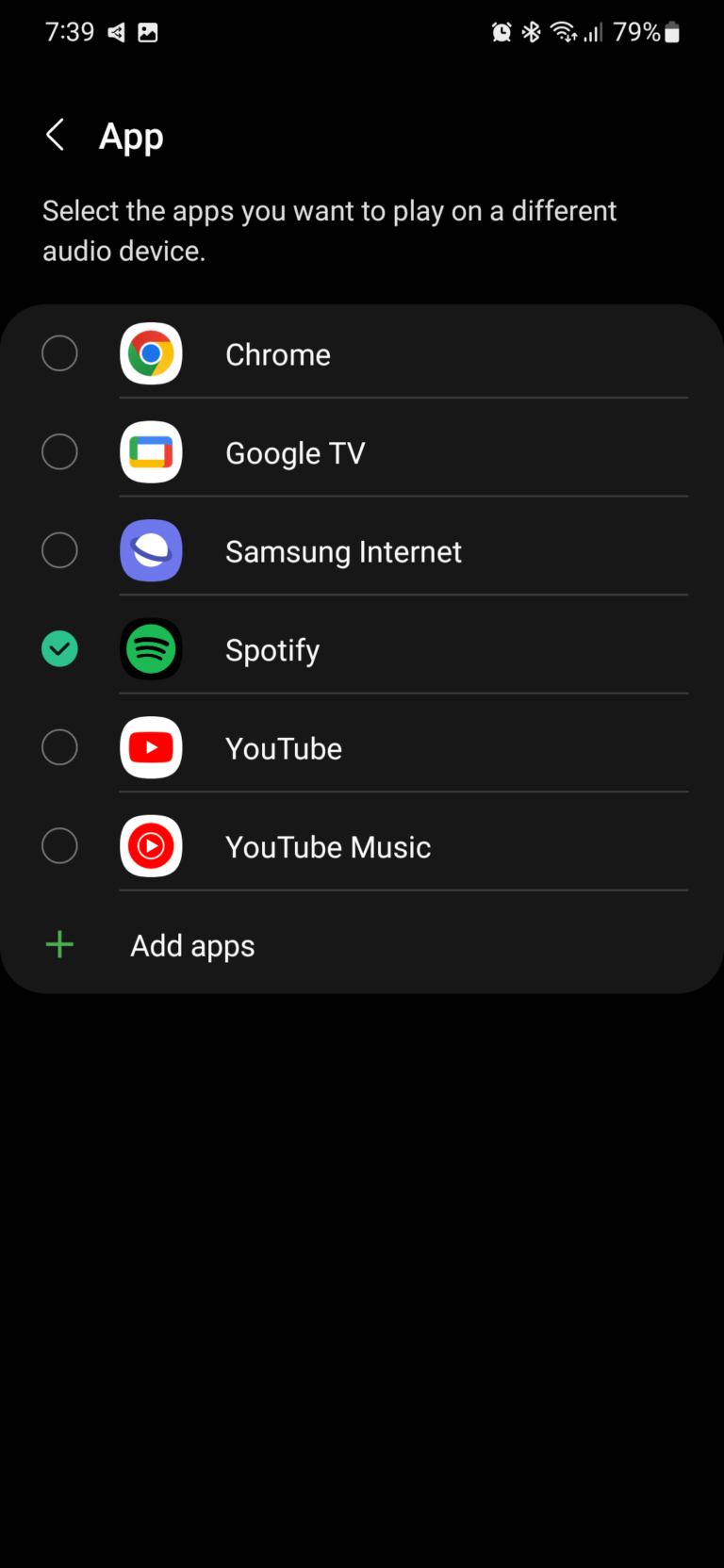Tap the Bluetooth status icon
This screenshot has height=1568, width=724.
tap(531, 31)
